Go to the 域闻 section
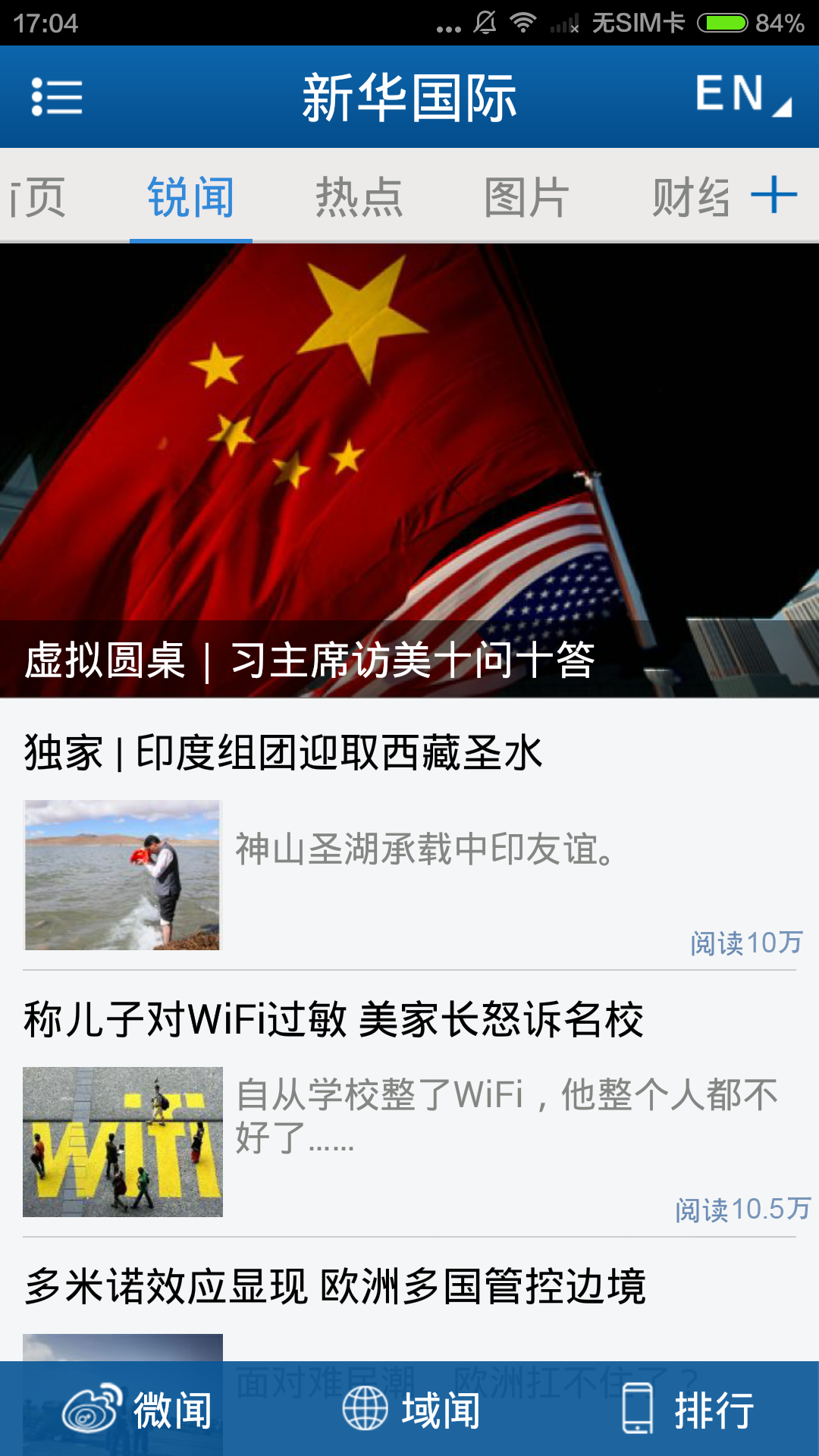 point(411,1409)
